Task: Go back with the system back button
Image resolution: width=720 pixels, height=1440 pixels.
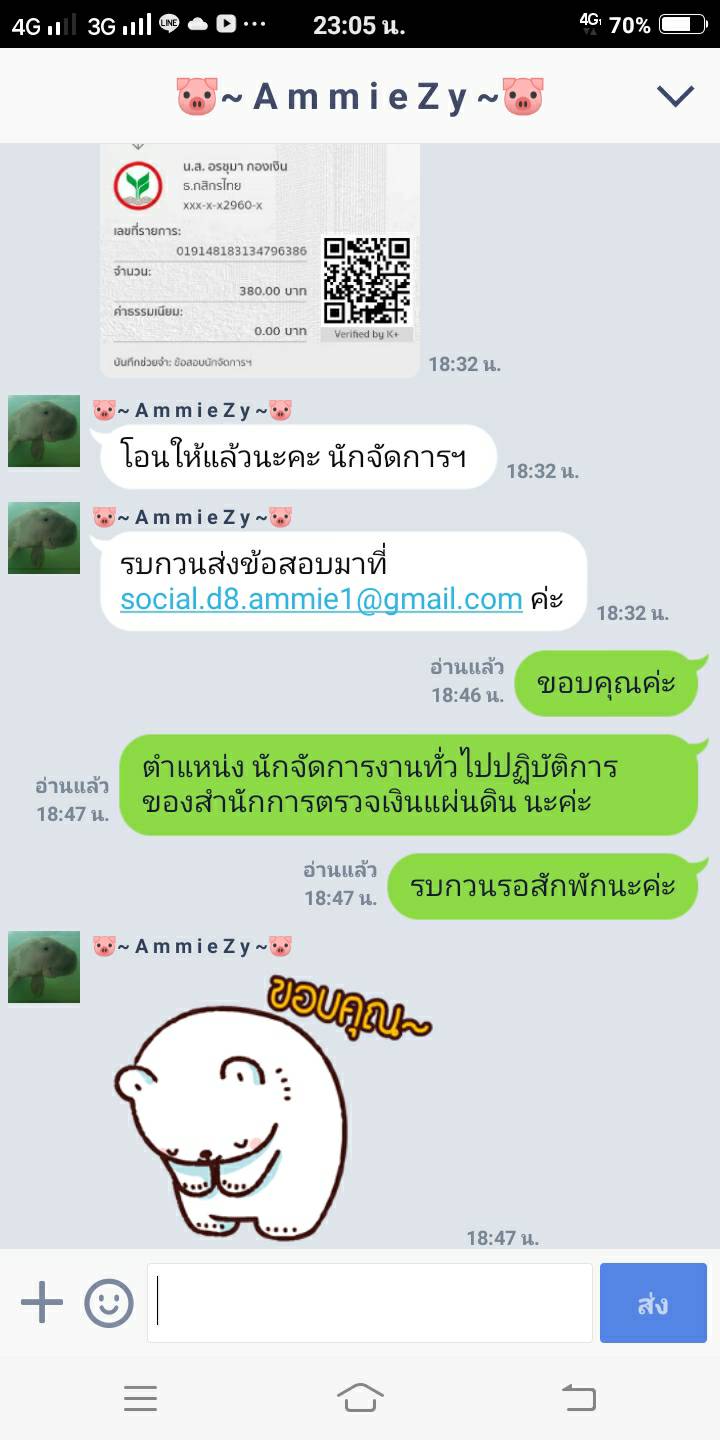Action: [578, 1397]
